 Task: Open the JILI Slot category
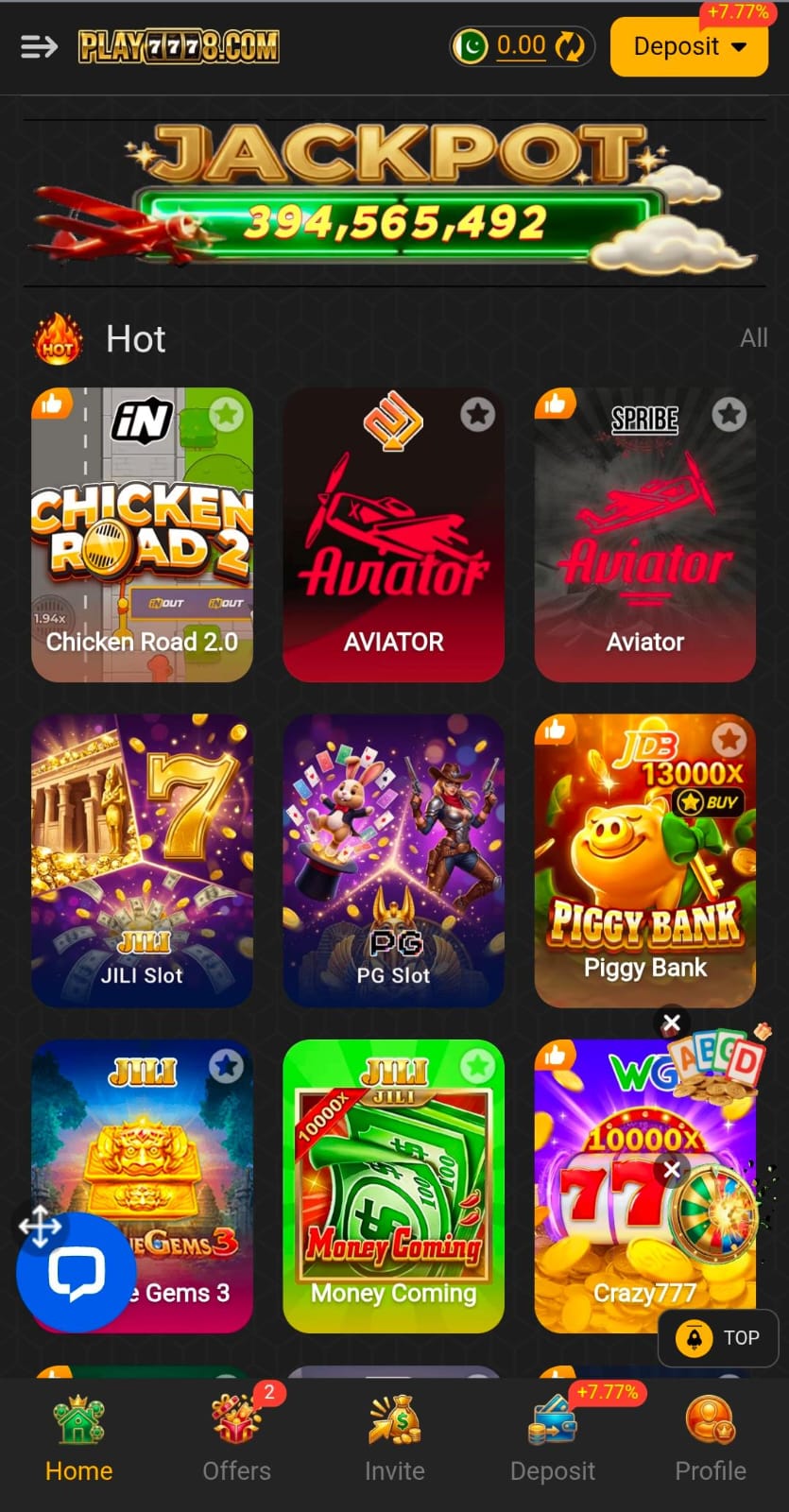[x=142, y=860]
